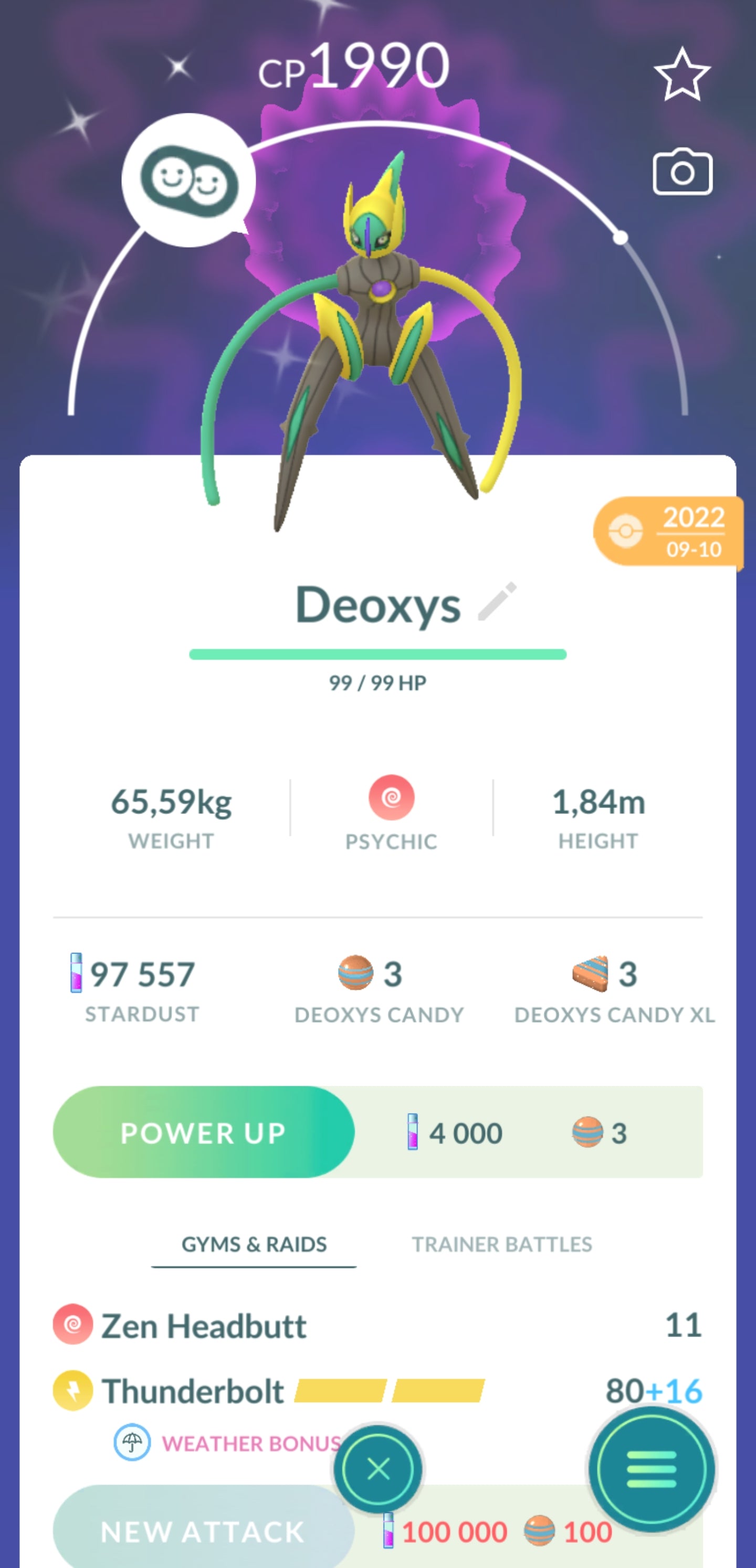Mark Deoxys as favorite with the star

point(681,75)
